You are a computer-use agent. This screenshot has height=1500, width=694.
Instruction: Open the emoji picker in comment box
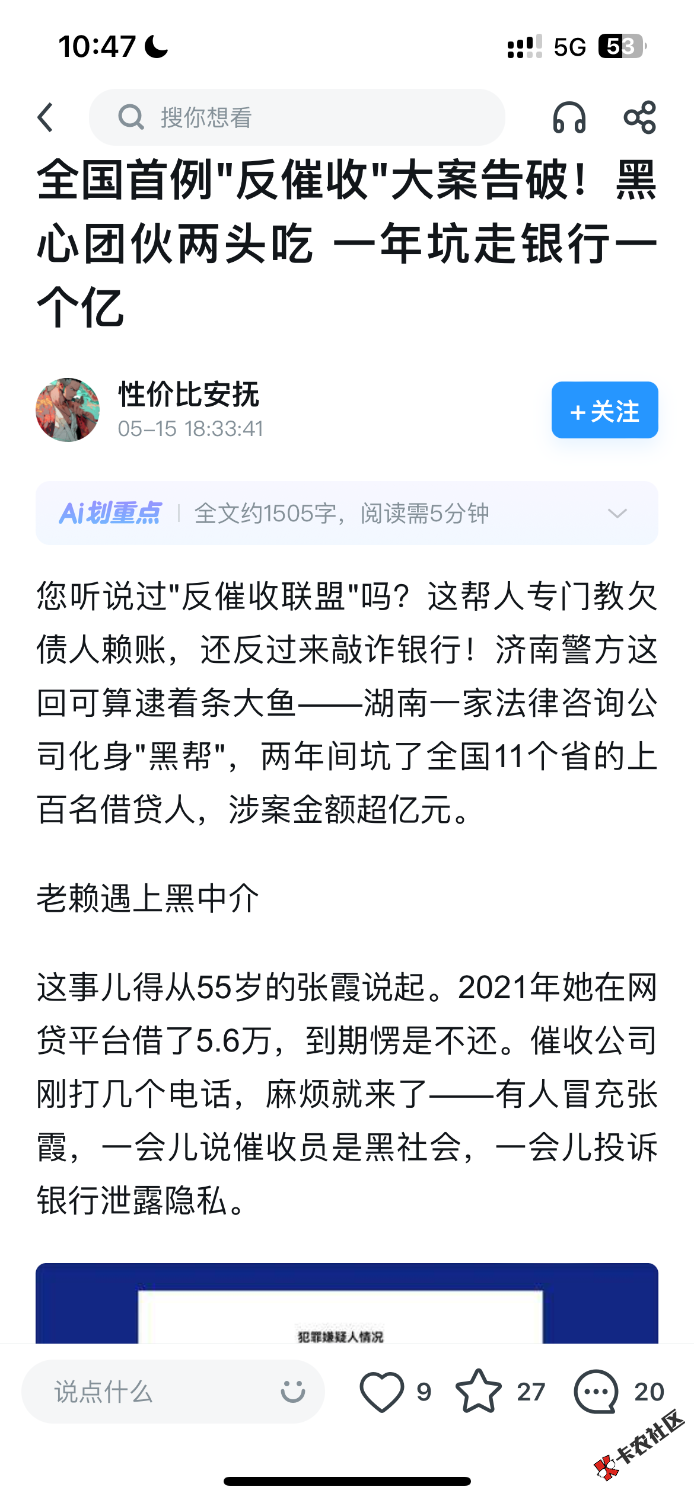pyautogui.click(x=292, y=1391)
